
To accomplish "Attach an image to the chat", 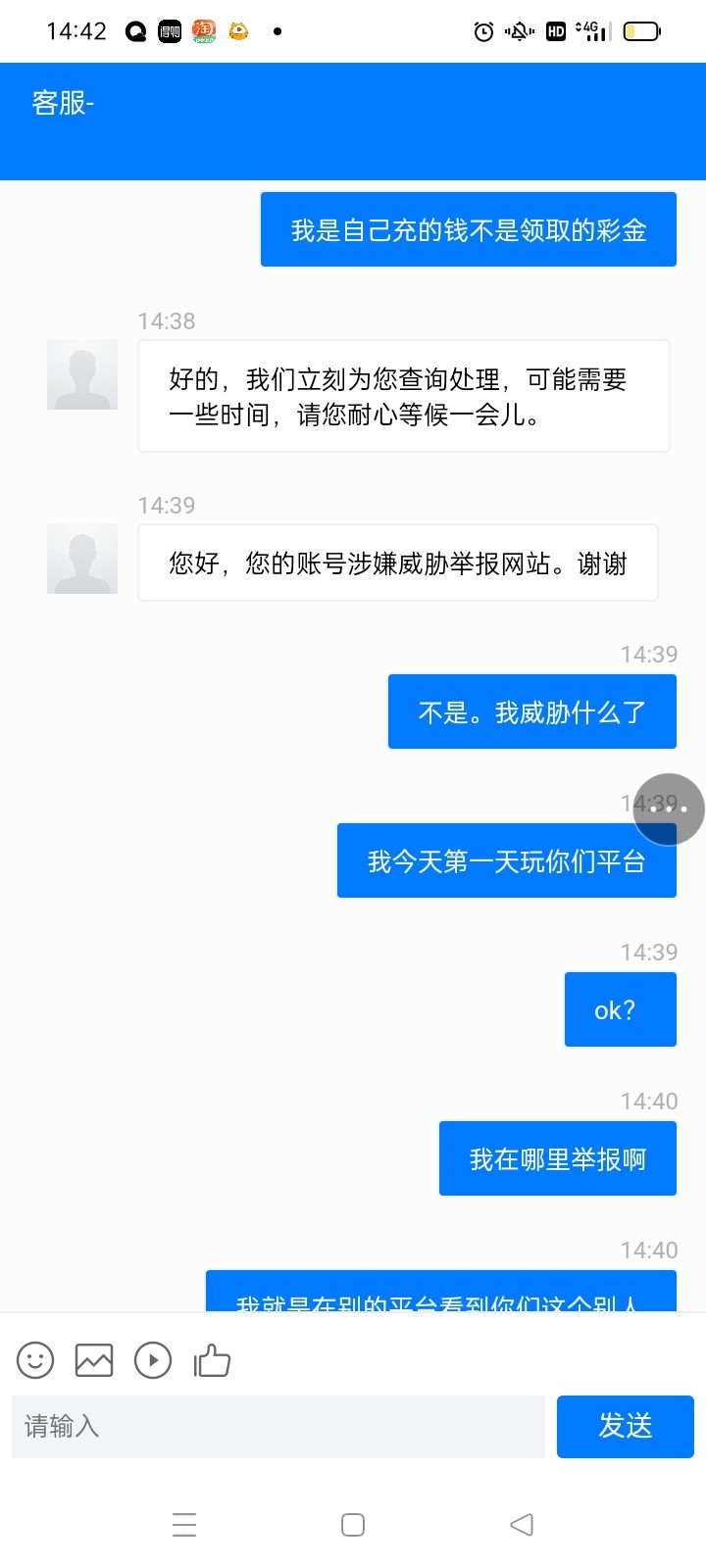I will (94, 1360).
